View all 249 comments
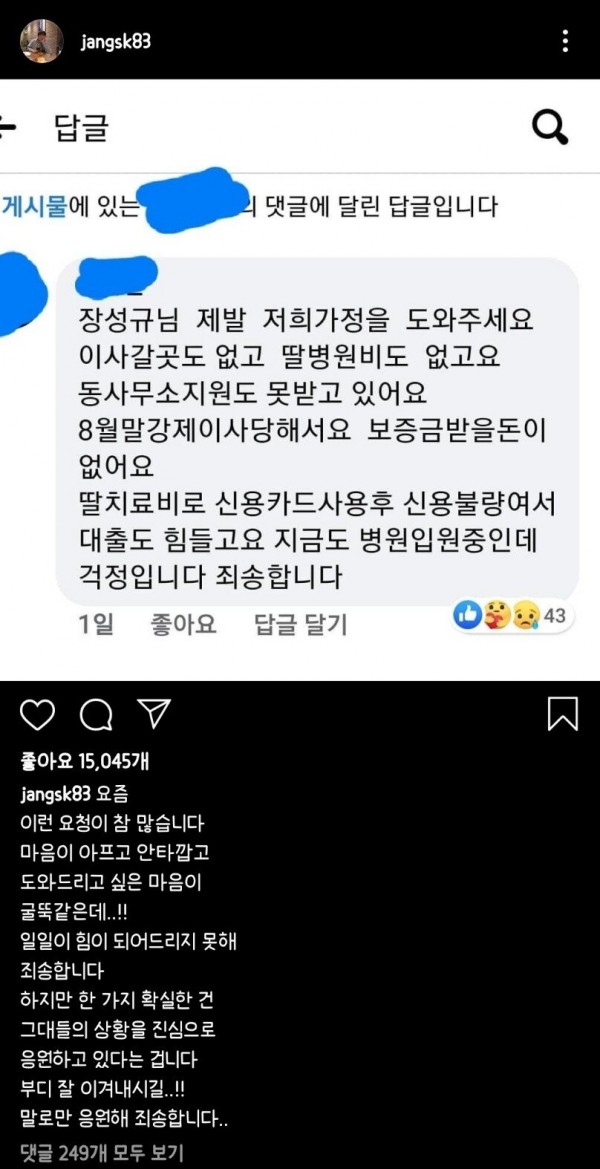This screenshot has width=600, height=1169. coord(102,1153)
